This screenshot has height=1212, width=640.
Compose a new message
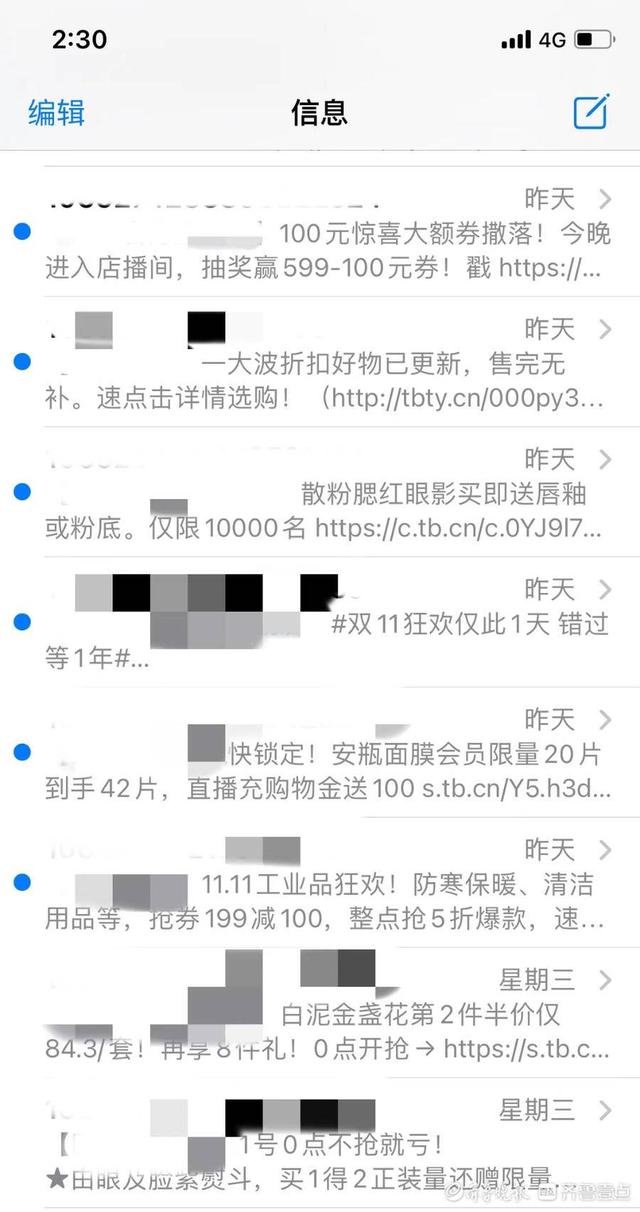591,112
